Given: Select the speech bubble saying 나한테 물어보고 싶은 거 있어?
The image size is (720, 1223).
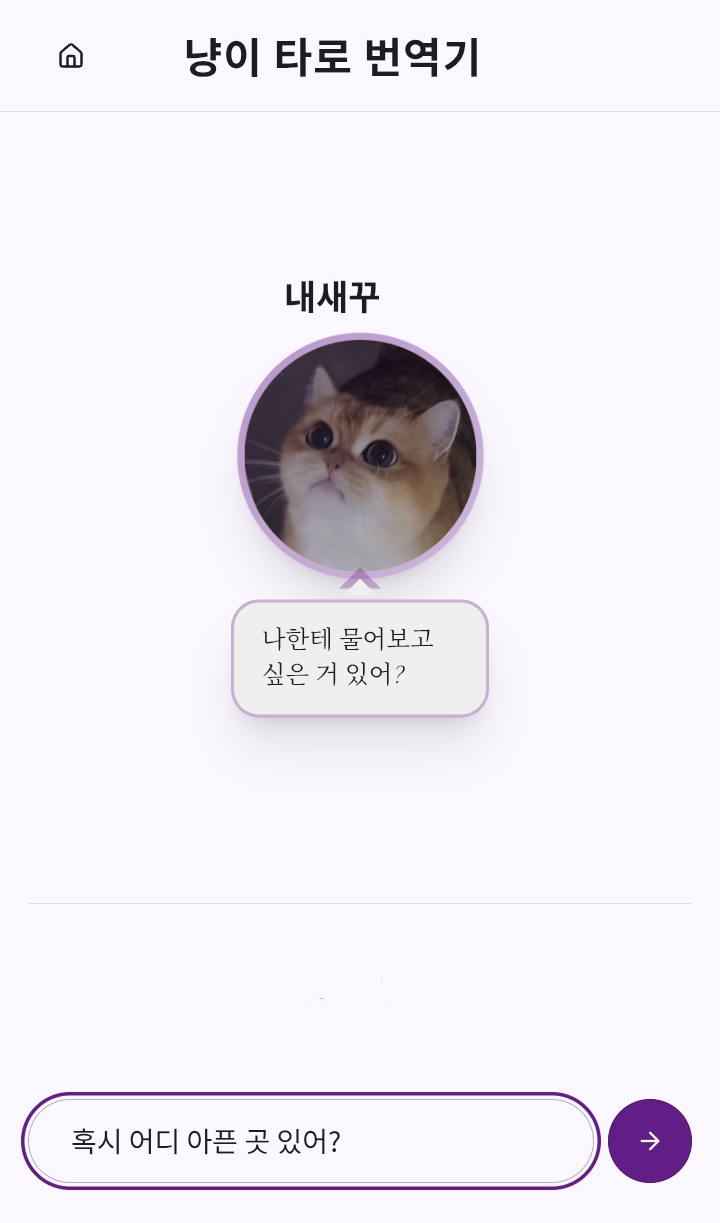Looking at the screenshot, I should tap(360, 657).
